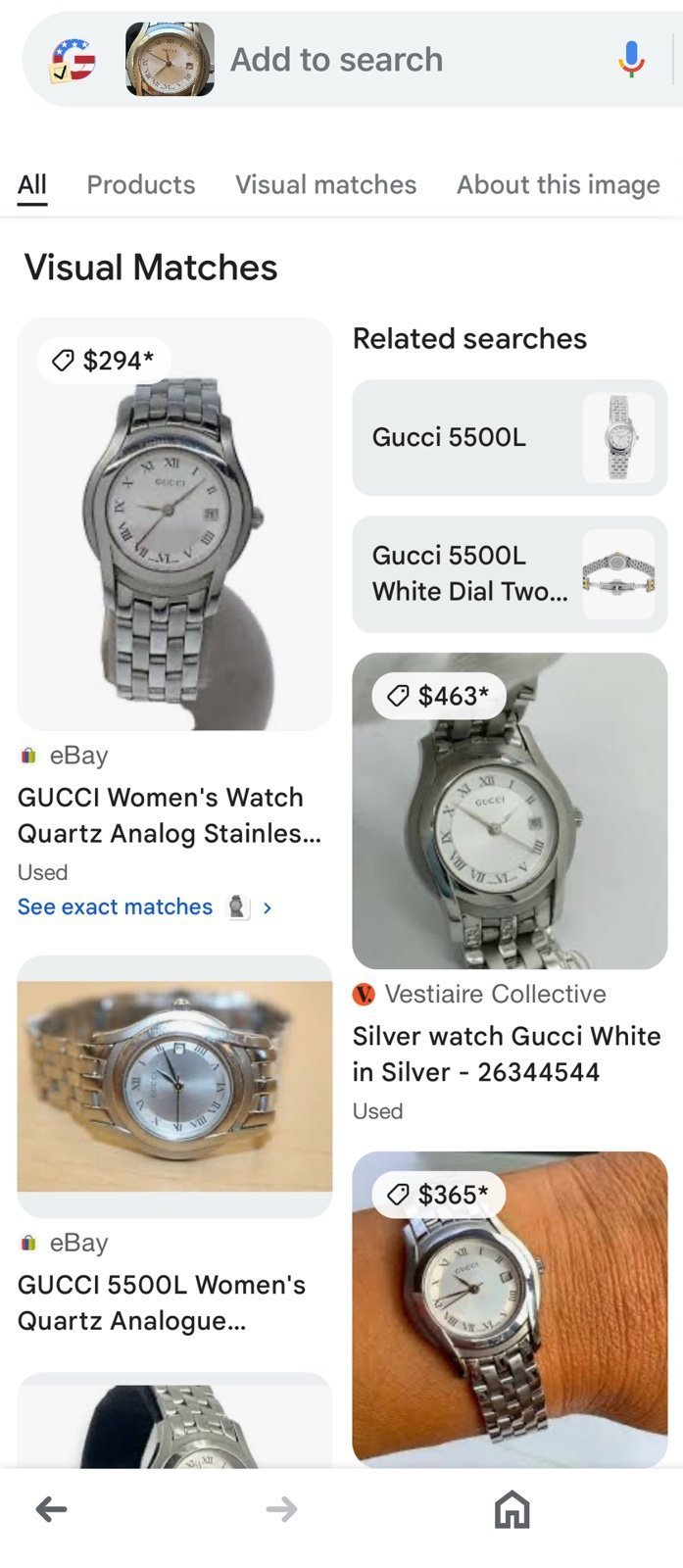Go to the home page icon
Viewport: 683px width, 1568px height.
[512, 1509]
